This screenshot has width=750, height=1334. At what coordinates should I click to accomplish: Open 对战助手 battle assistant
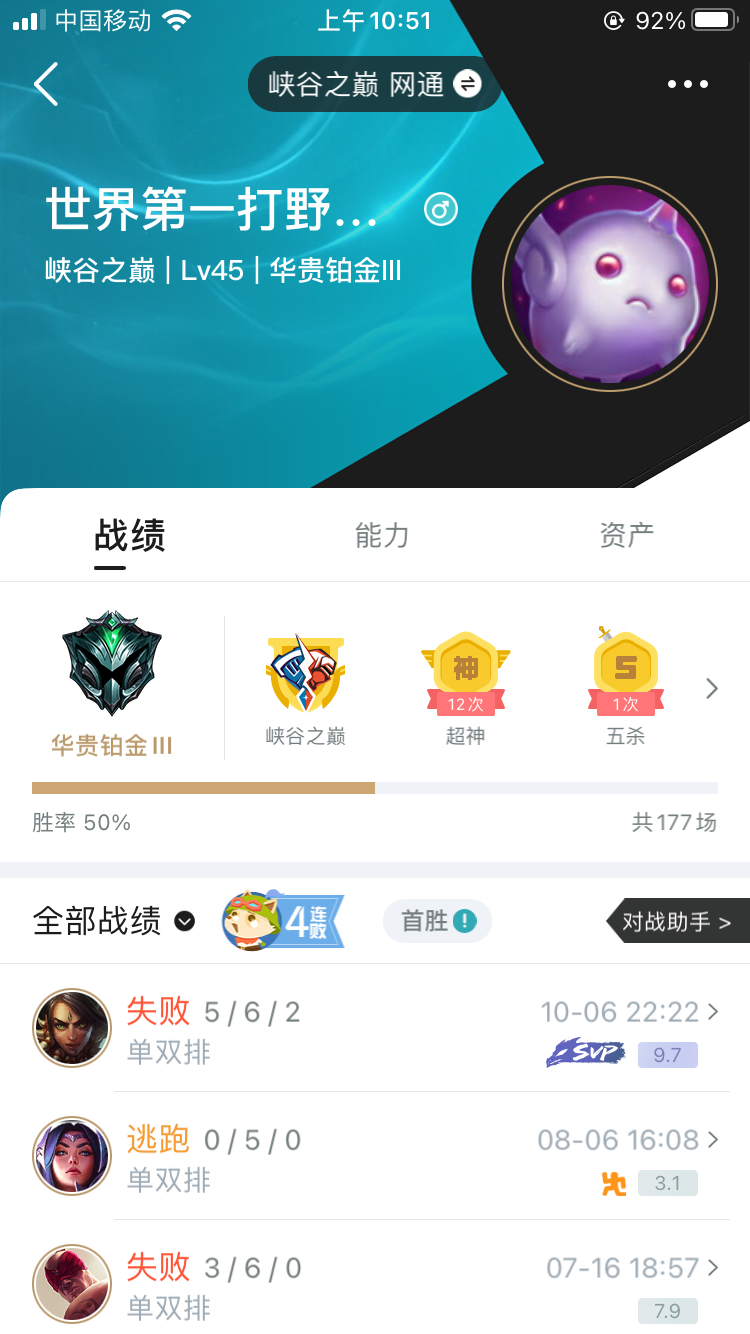click(x=678, y=921)
